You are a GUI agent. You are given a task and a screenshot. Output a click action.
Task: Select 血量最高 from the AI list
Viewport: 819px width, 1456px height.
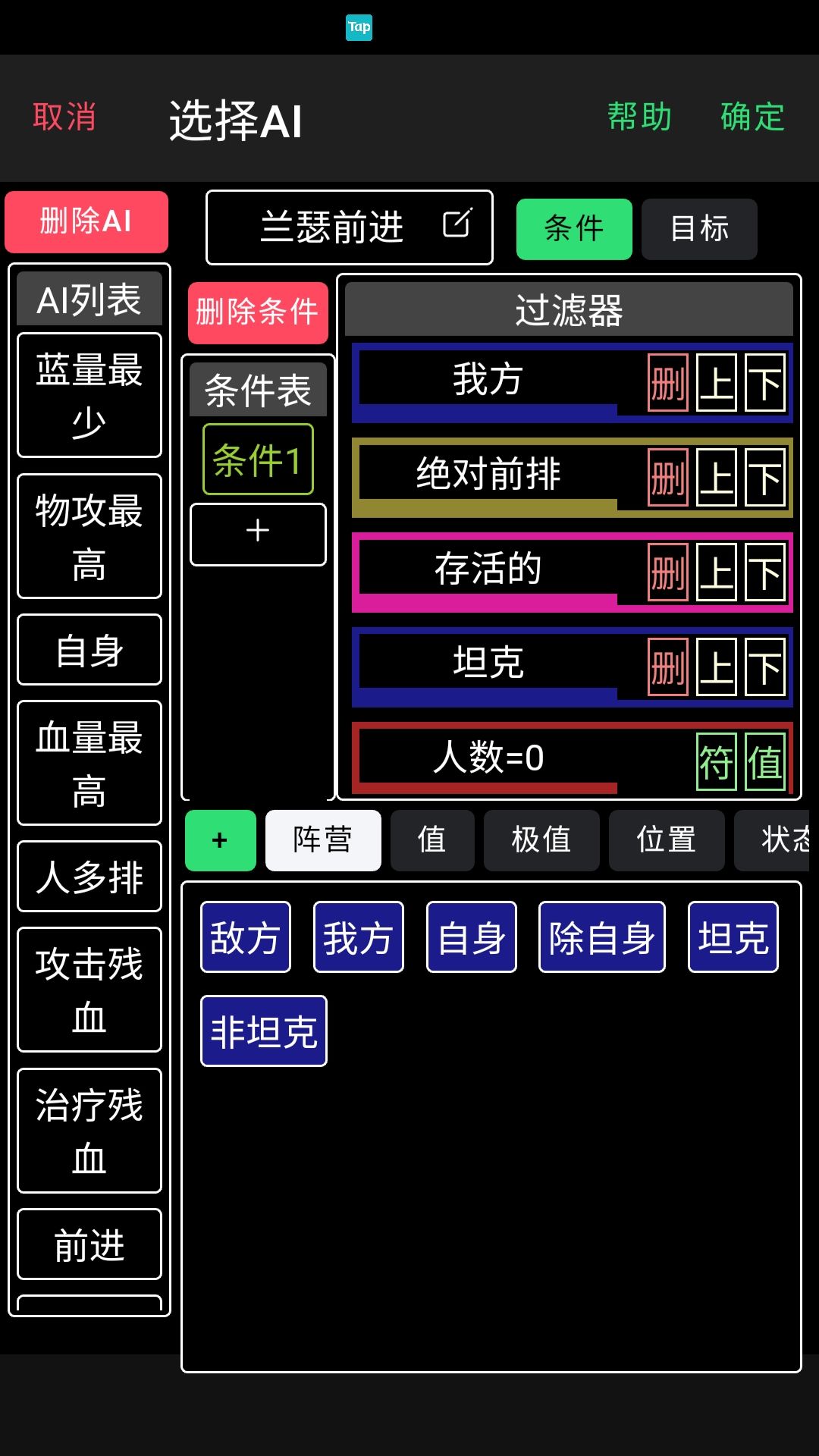point(89,763)
